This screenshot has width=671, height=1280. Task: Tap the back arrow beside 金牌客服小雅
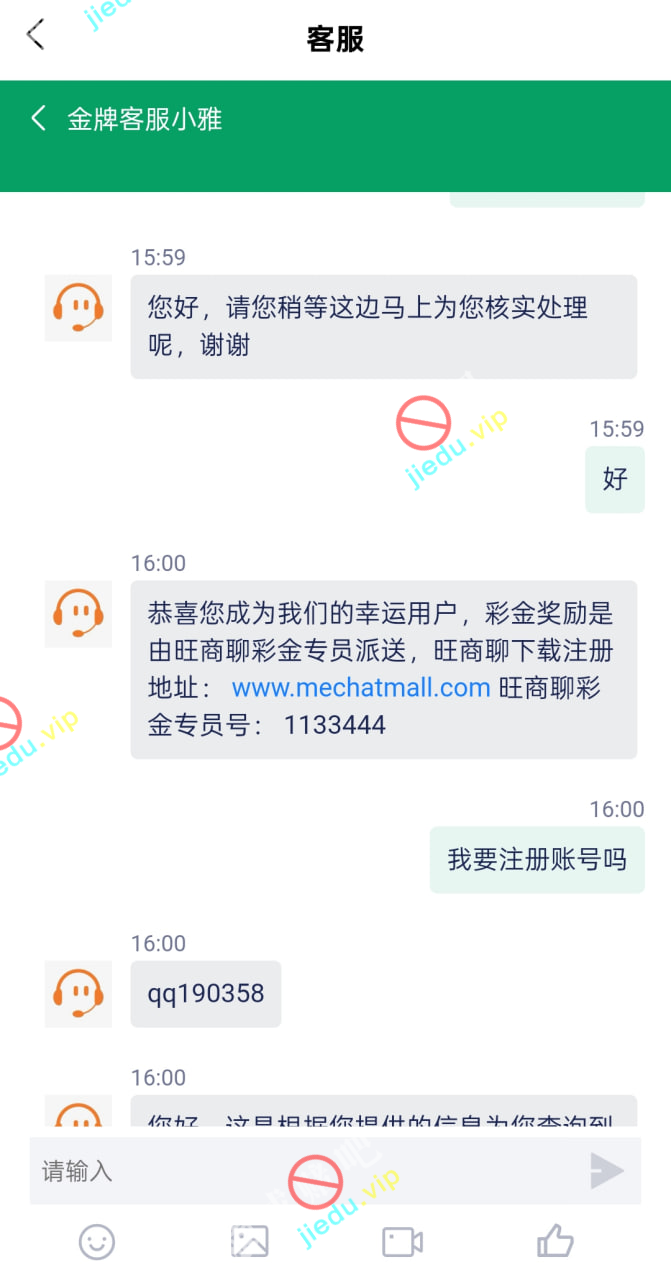pos(39,119)
